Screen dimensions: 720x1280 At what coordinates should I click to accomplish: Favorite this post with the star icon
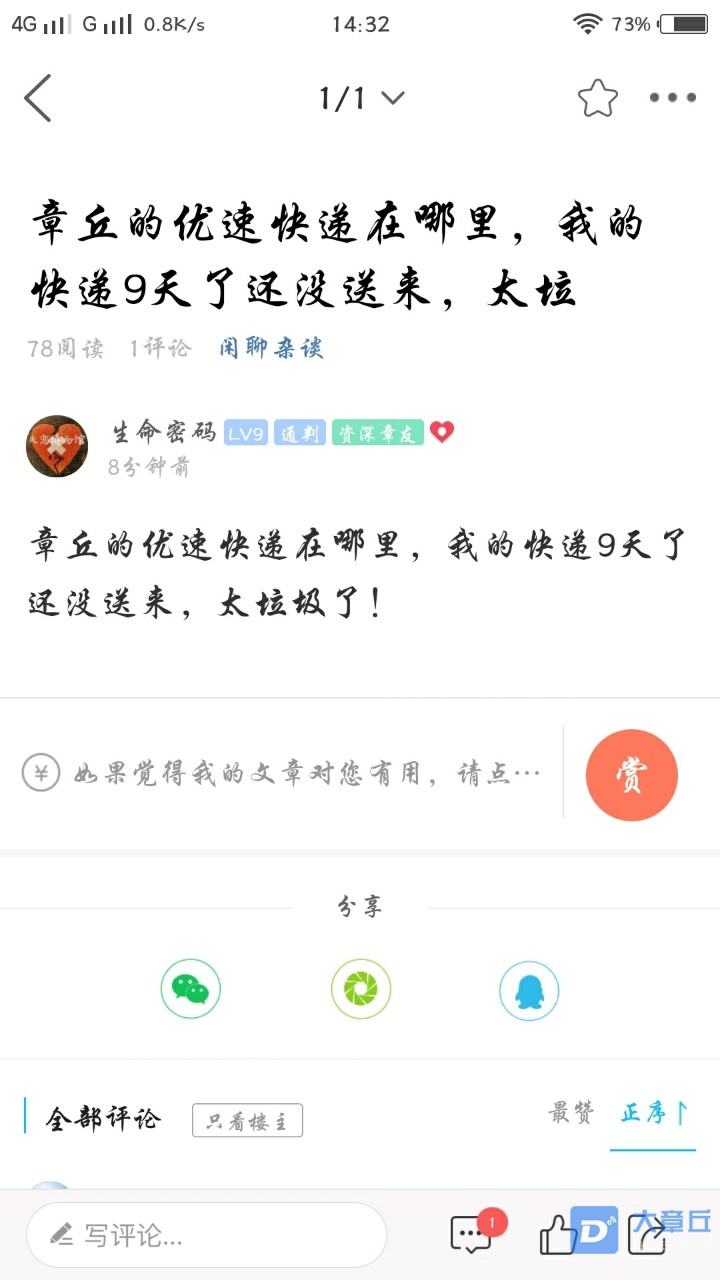597,98
